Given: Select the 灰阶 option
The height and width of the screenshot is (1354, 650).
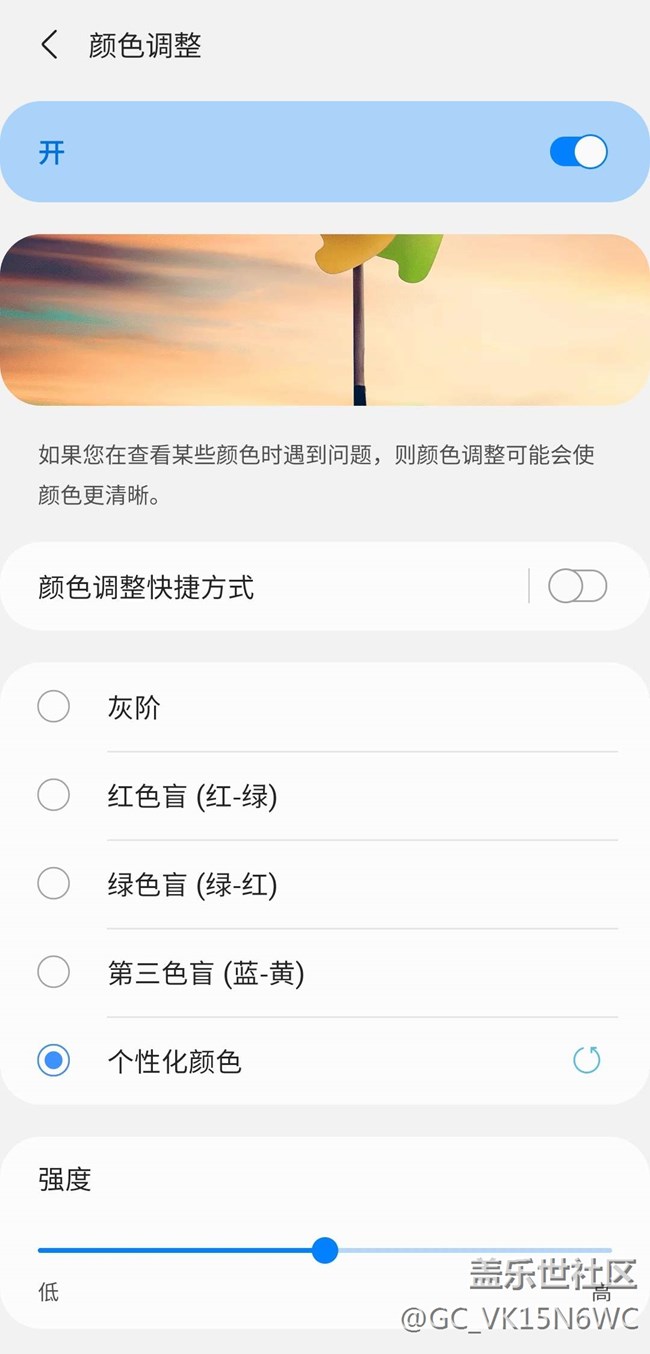Looking at the screenshot, I should [x=54, y=707].
